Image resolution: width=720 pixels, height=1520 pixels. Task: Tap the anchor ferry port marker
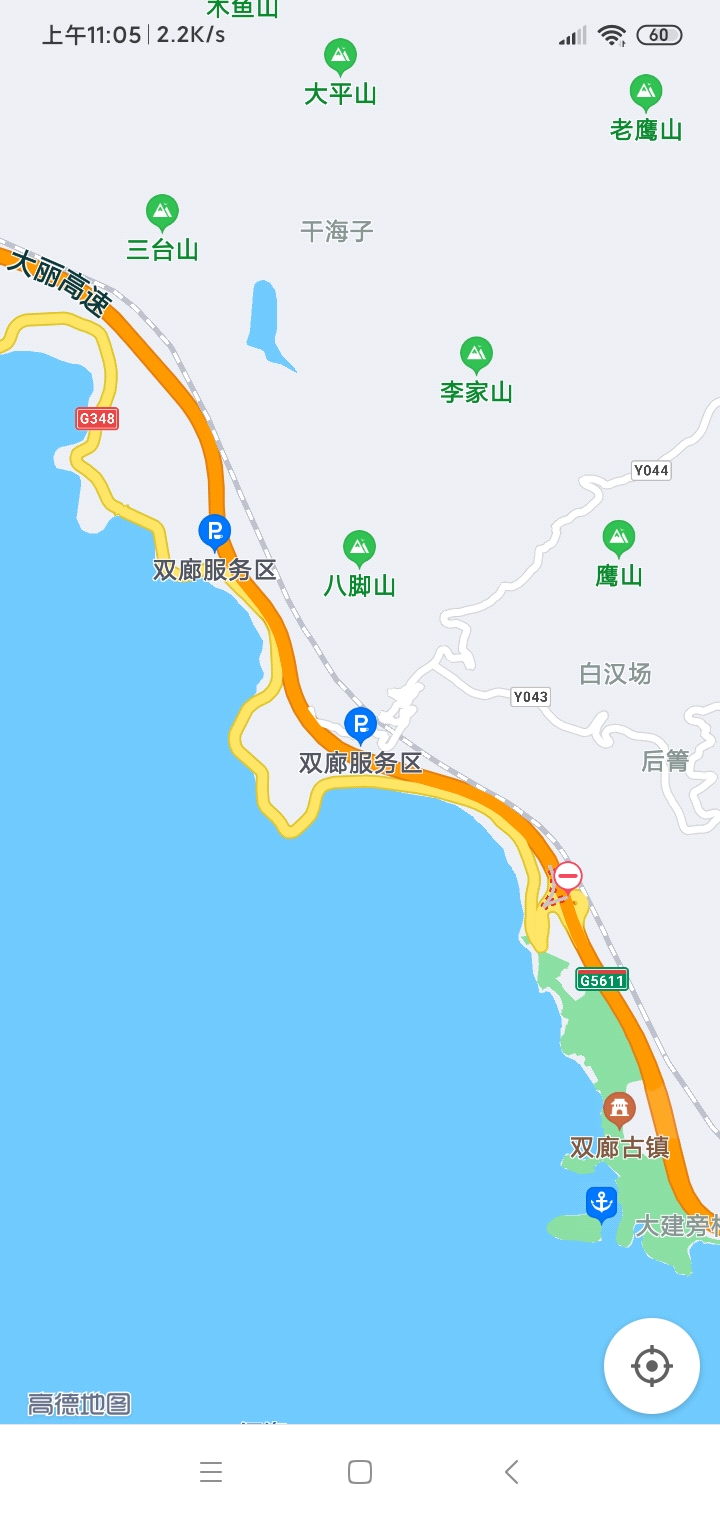pyautogui.click(x=601, y=1202)
